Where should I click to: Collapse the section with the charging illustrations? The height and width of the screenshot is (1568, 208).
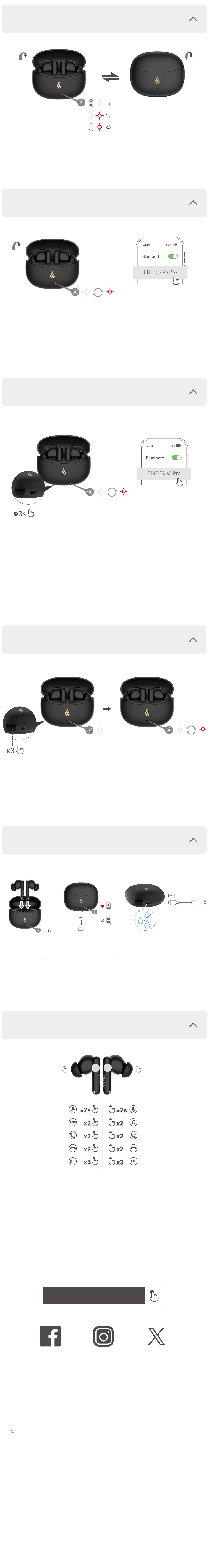193,840
